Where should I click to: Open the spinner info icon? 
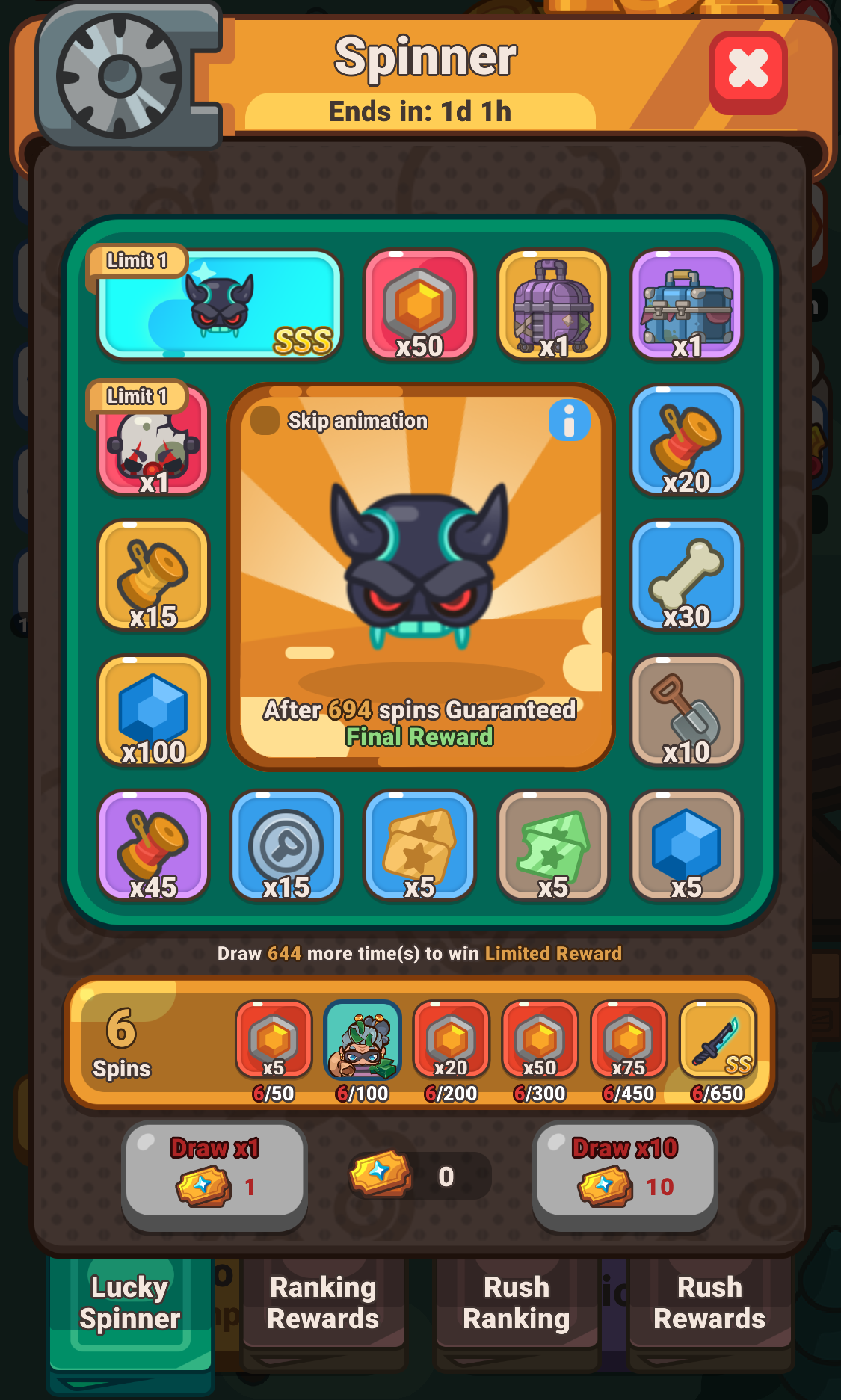(x=569, y=420)
